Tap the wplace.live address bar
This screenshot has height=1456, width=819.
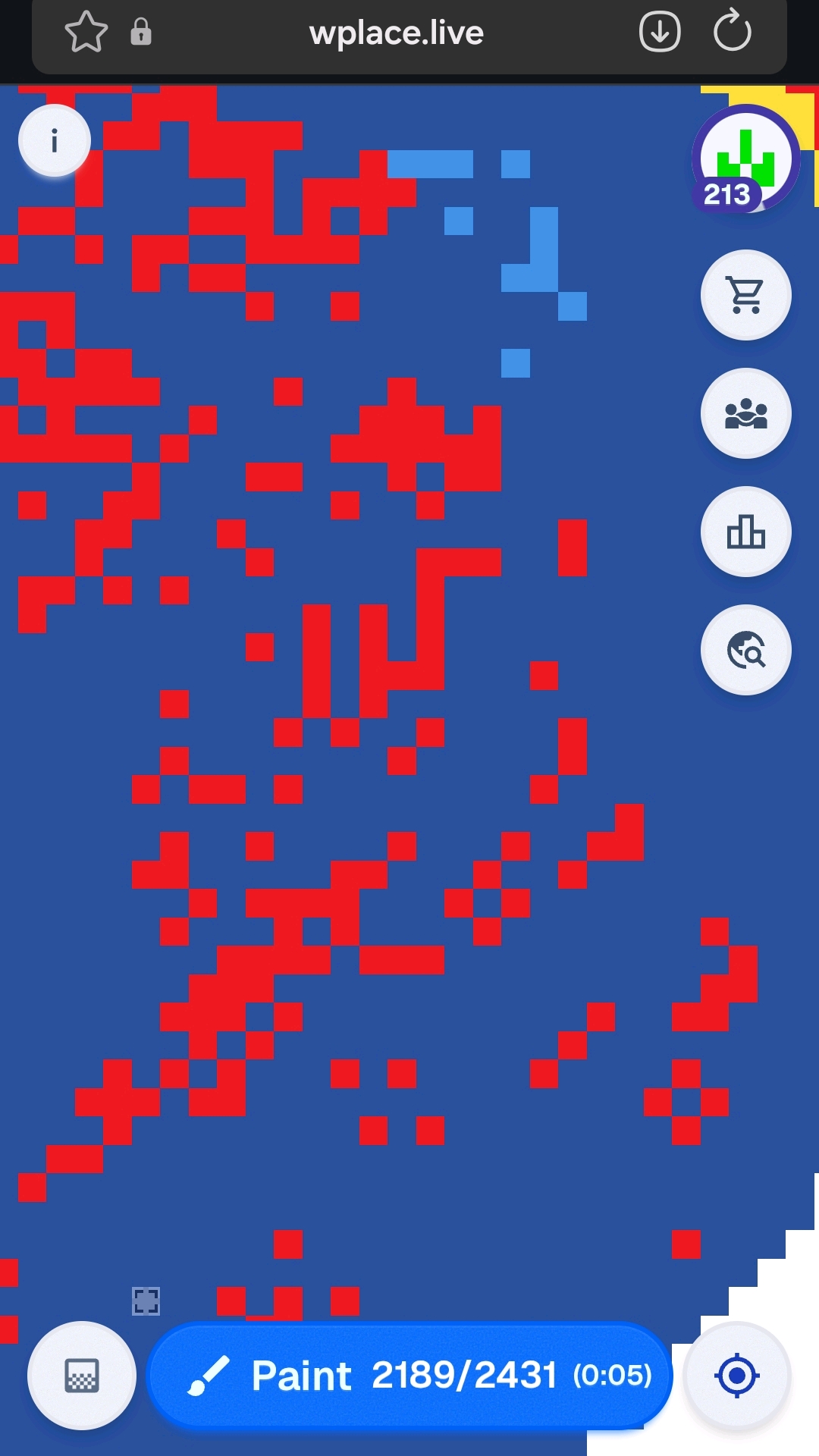(x=396, y=33)
